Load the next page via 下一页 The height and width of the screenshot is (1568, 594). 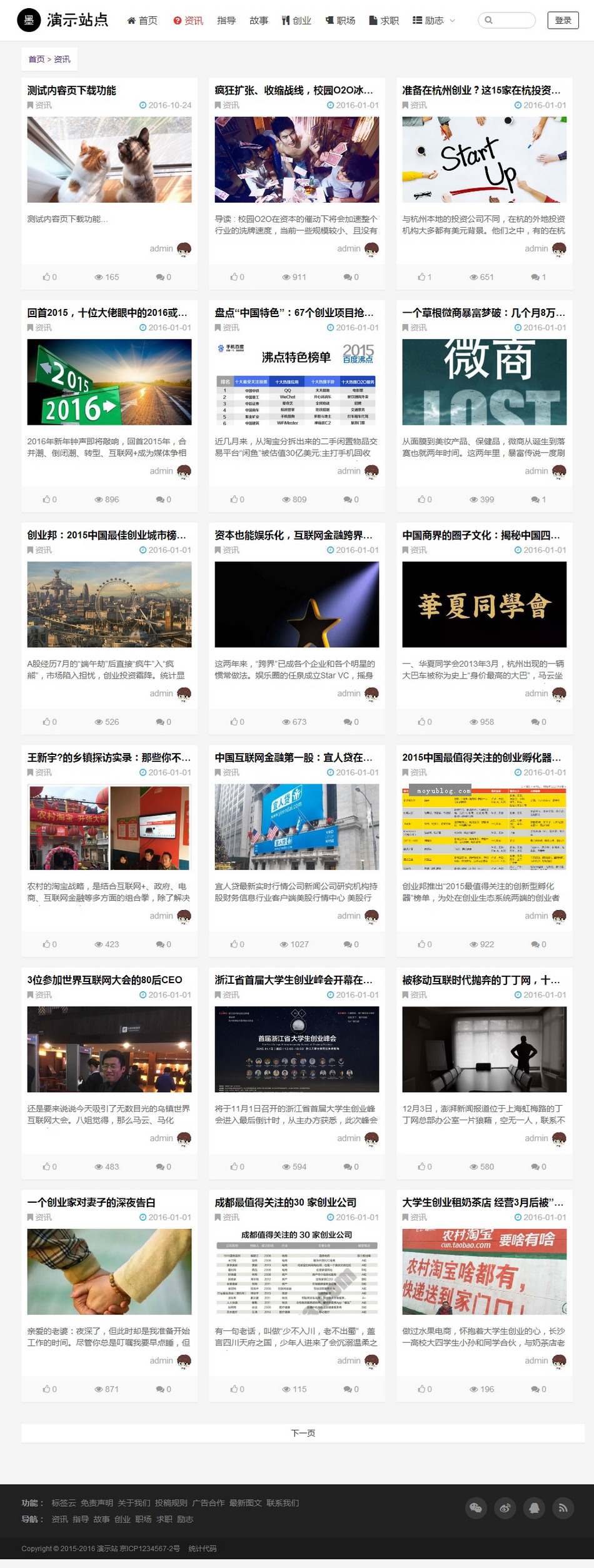pos(303,1433)
